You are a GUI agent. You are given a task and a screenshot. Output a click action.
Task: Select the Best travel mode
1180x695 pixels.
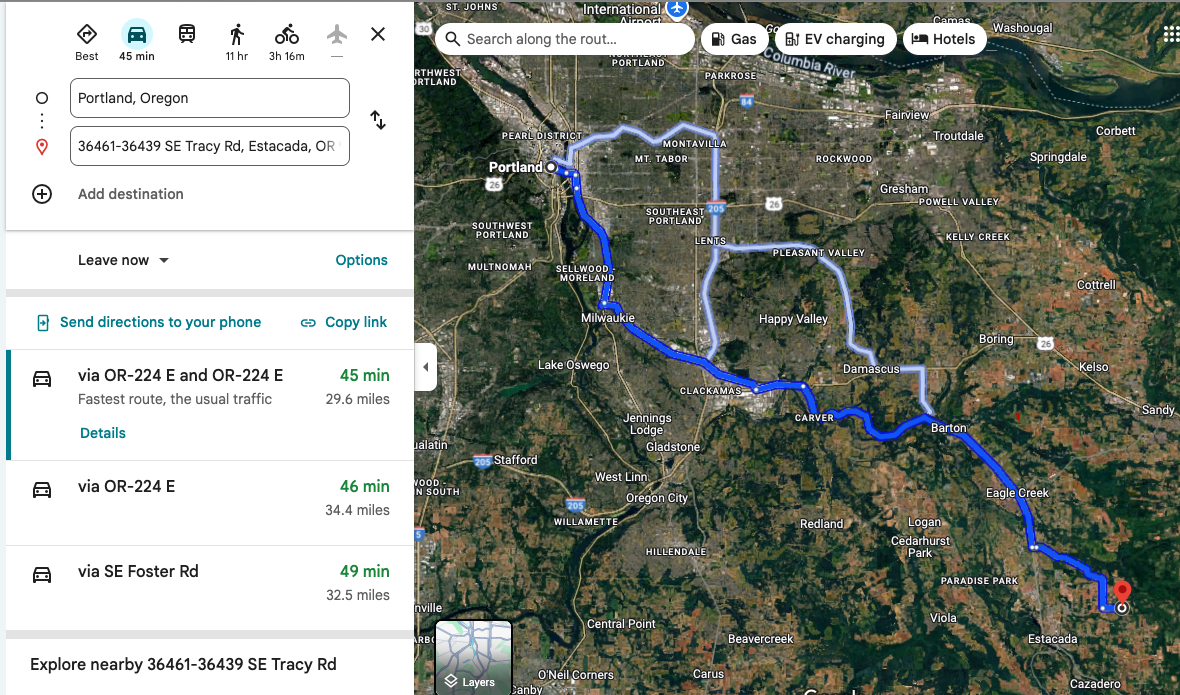pyautogui.click(x=87, y=41)
